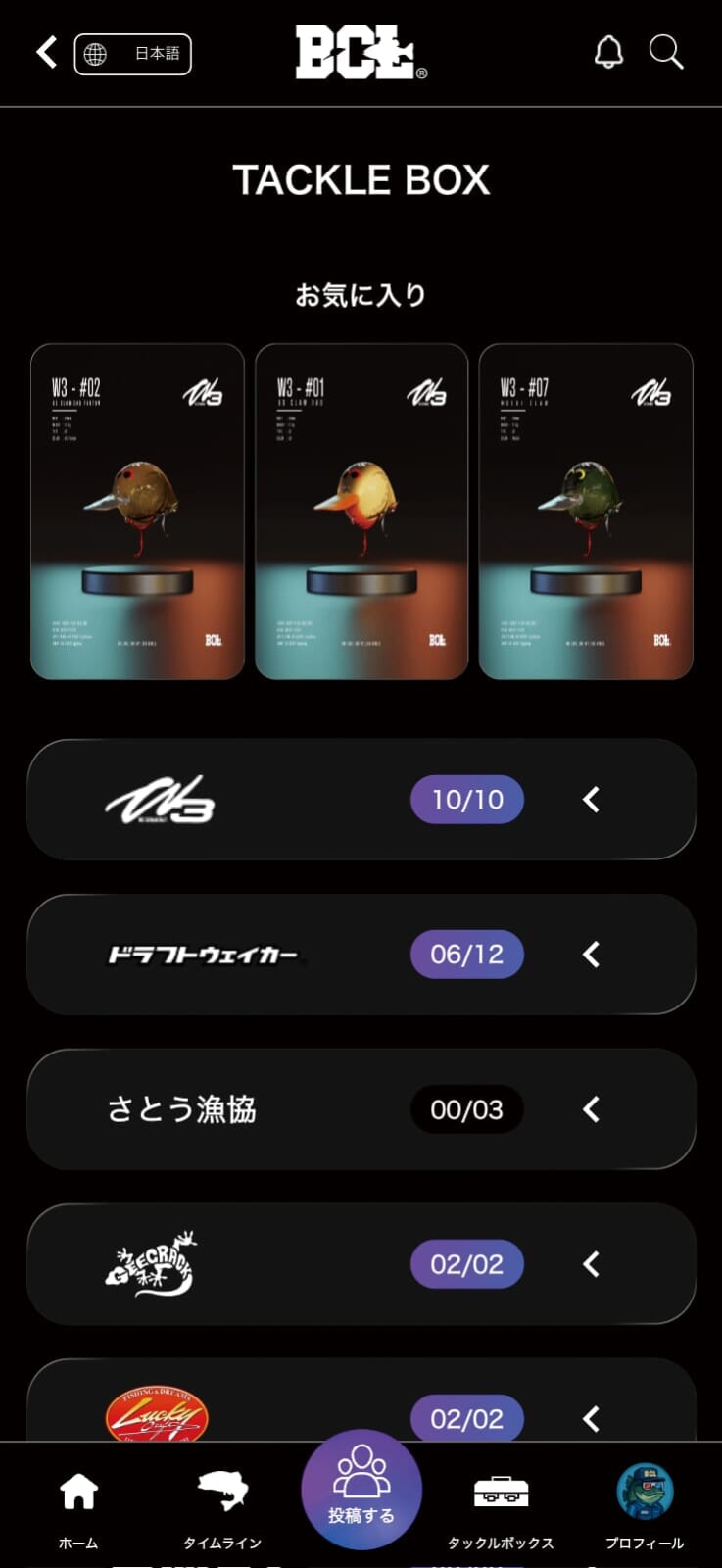Open the notifications bell
This screenshot has height=1568, width=722.
608,52
